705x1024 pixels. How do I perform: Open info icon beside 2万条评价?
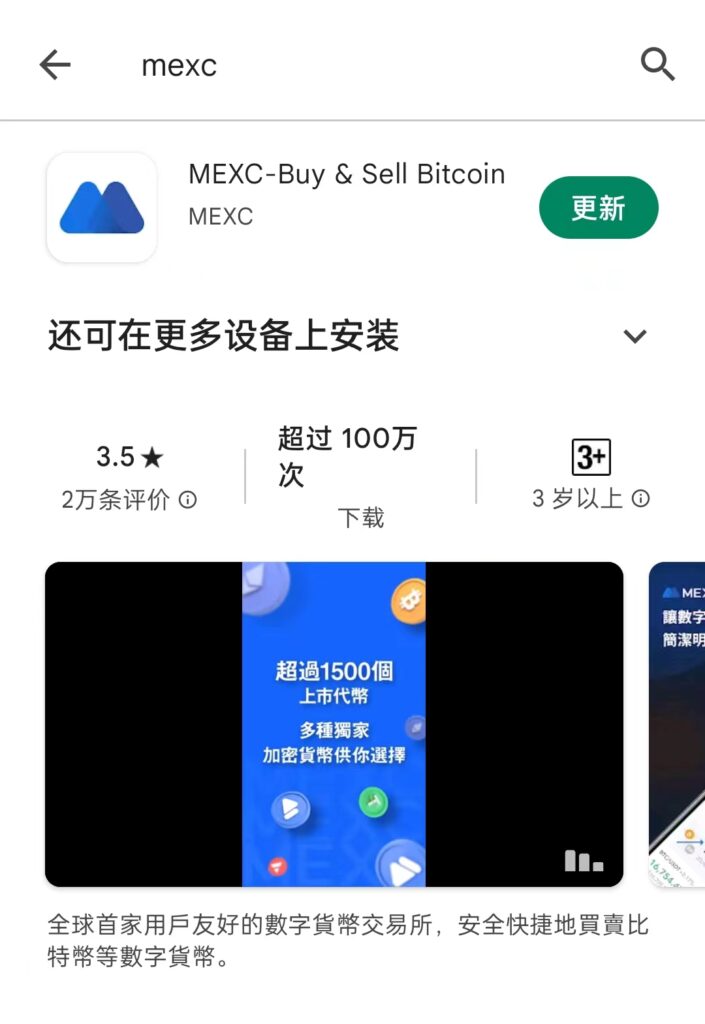(188, 500)
